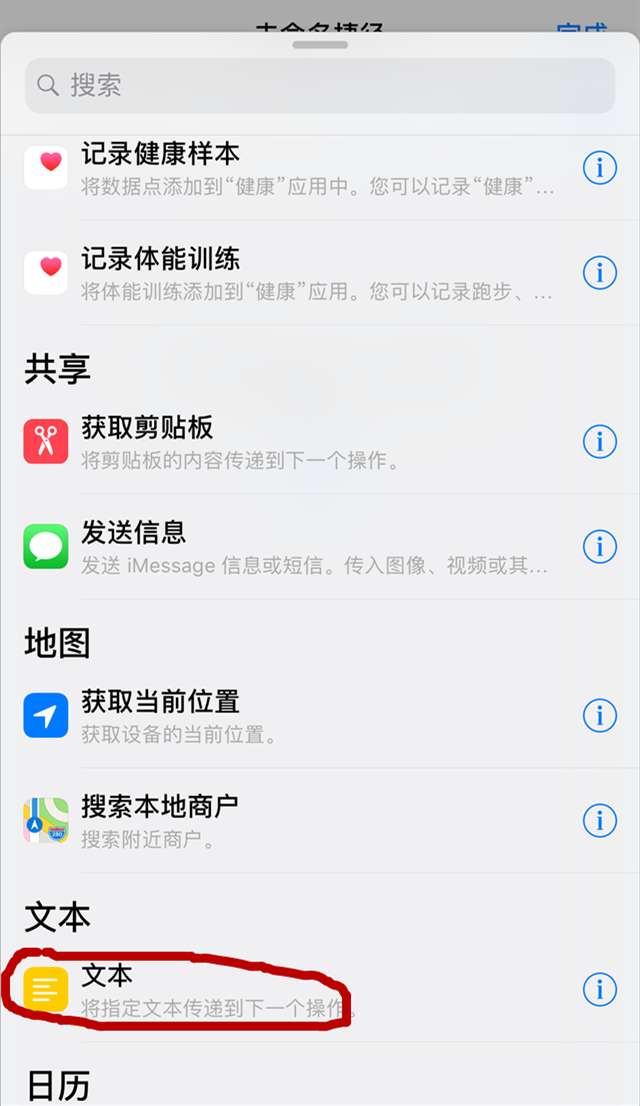Open info icon next to 发送信息
This screenshot has height=1106, width=640.
pos(599,546)
